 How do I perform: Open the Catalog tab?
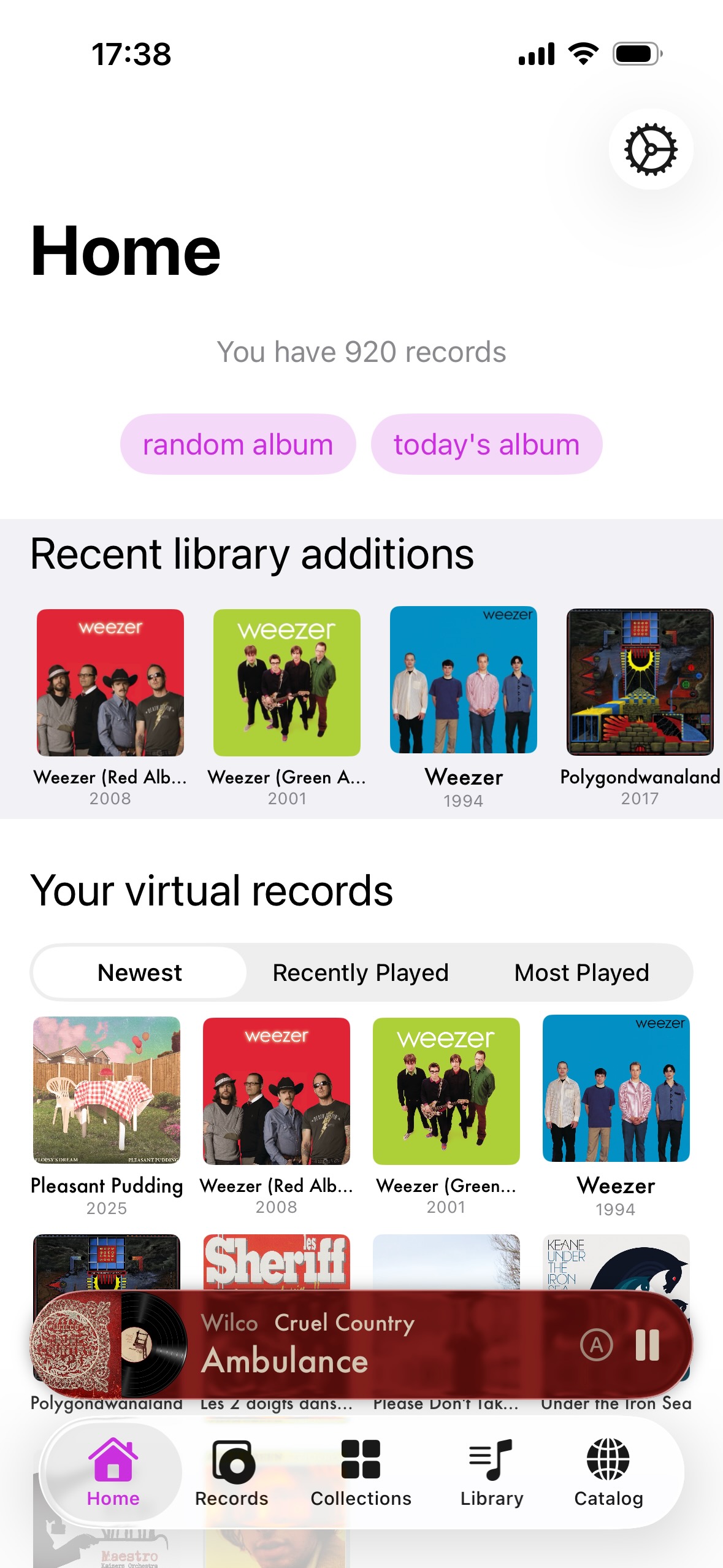coord(608,1472)
